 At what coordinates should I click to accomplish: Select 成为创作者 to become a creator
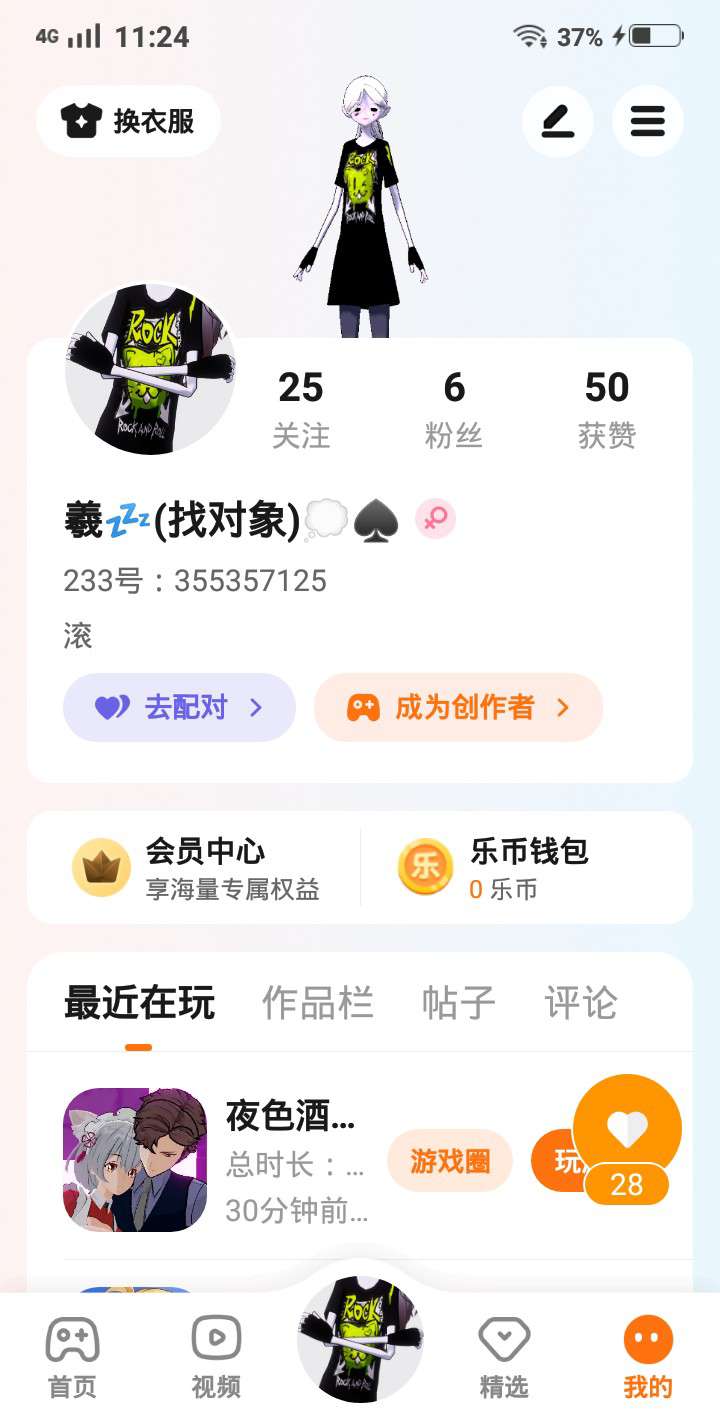(x=458, y=708)
